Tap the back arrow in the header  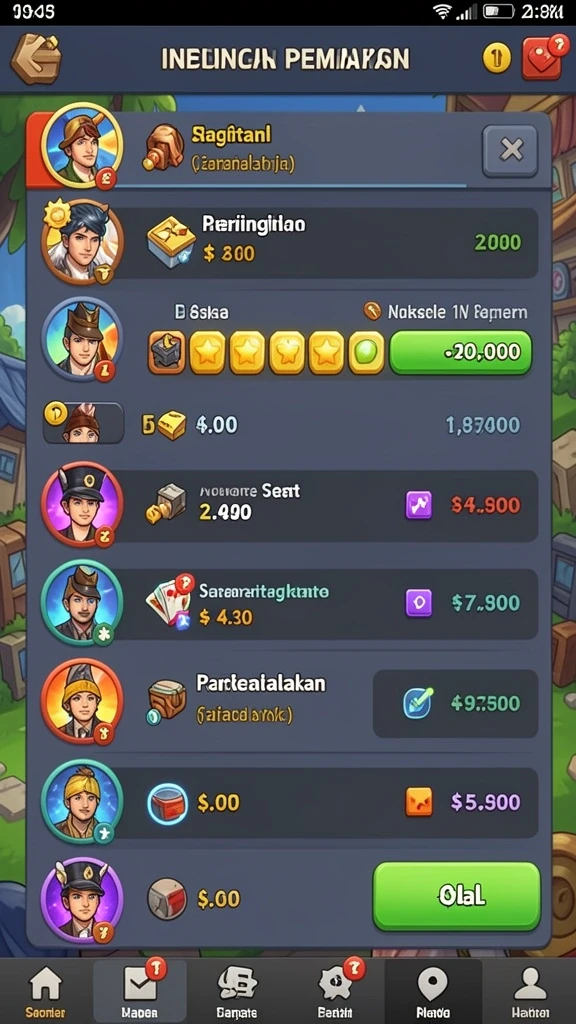pyautogui.click(x=36, y=59)
